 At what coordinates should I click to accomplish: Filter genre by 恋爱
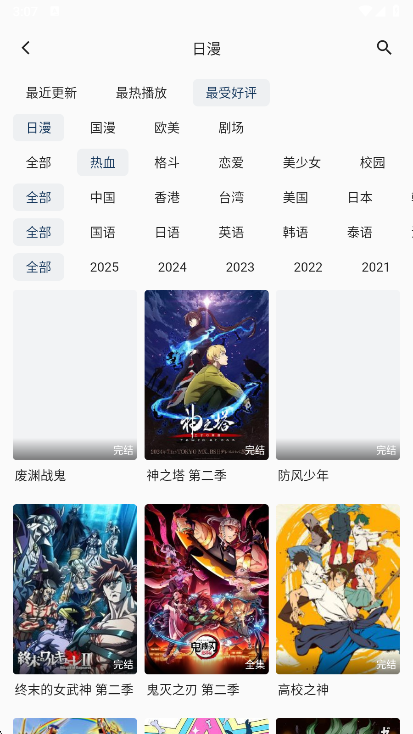tap(231, 162)
